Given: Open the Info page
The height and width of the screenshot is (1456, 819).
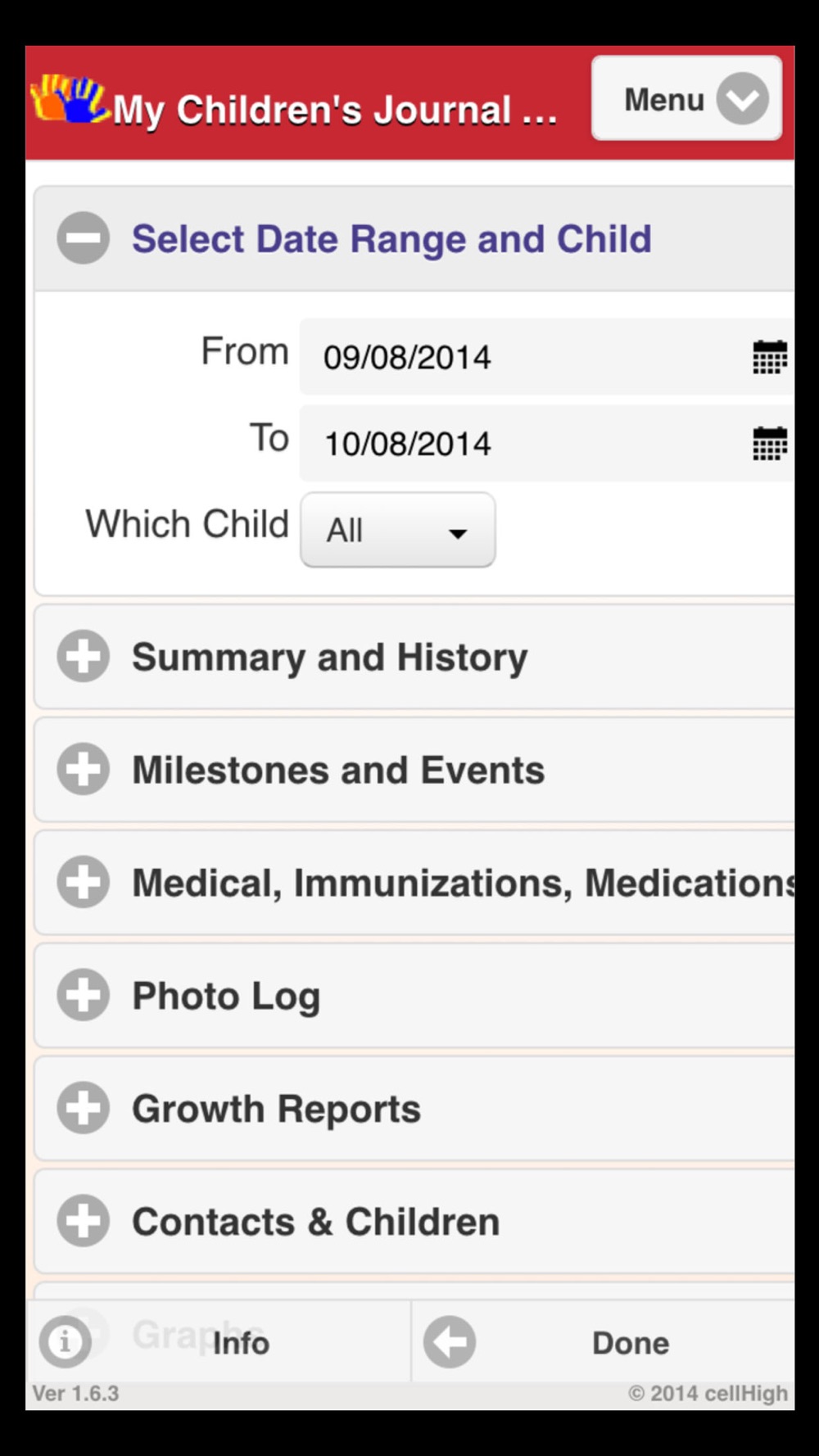Looking at the screenshot, I should [218, 1343].
